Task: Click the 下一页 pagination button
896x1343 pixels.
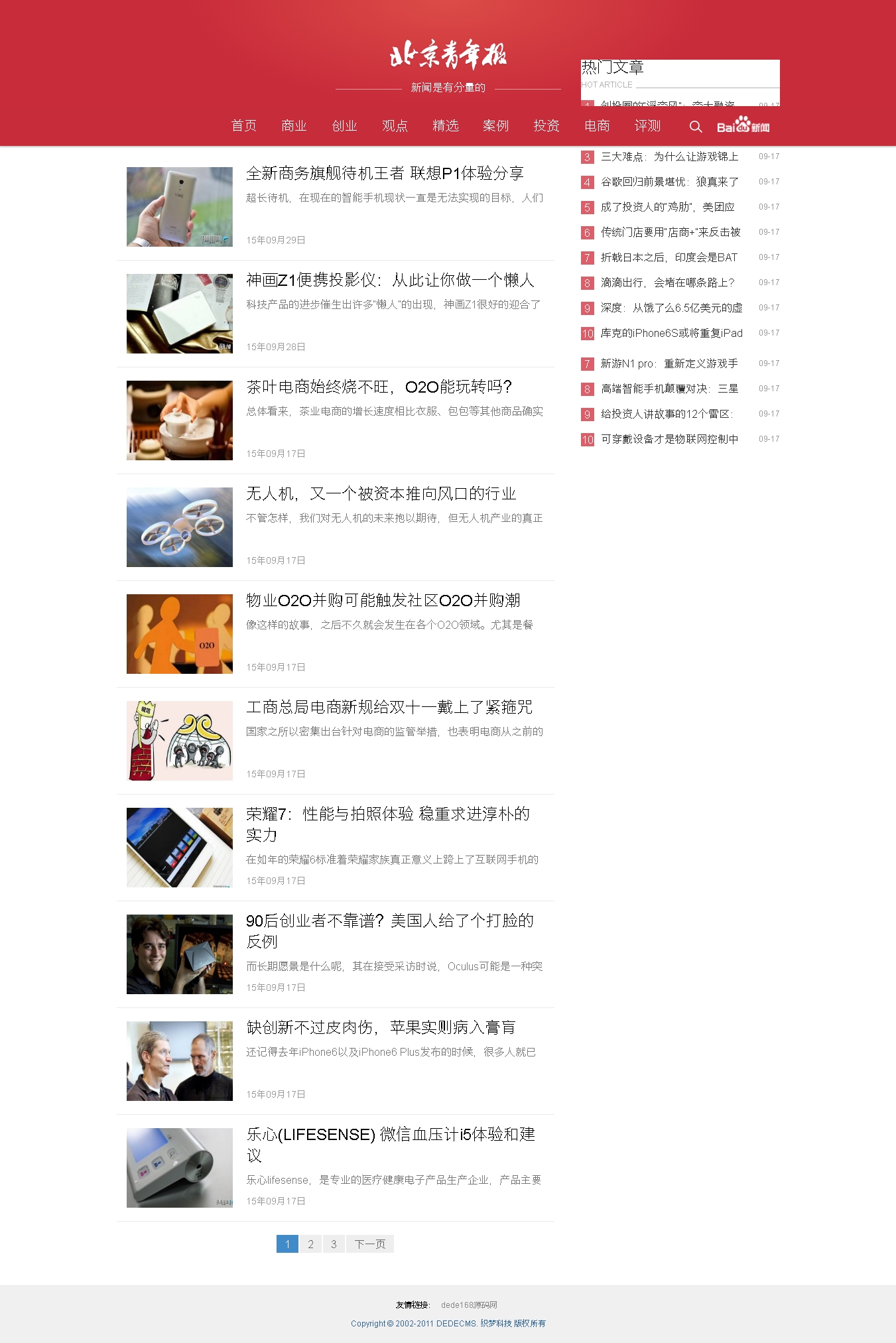Action: coord(369,1244)
